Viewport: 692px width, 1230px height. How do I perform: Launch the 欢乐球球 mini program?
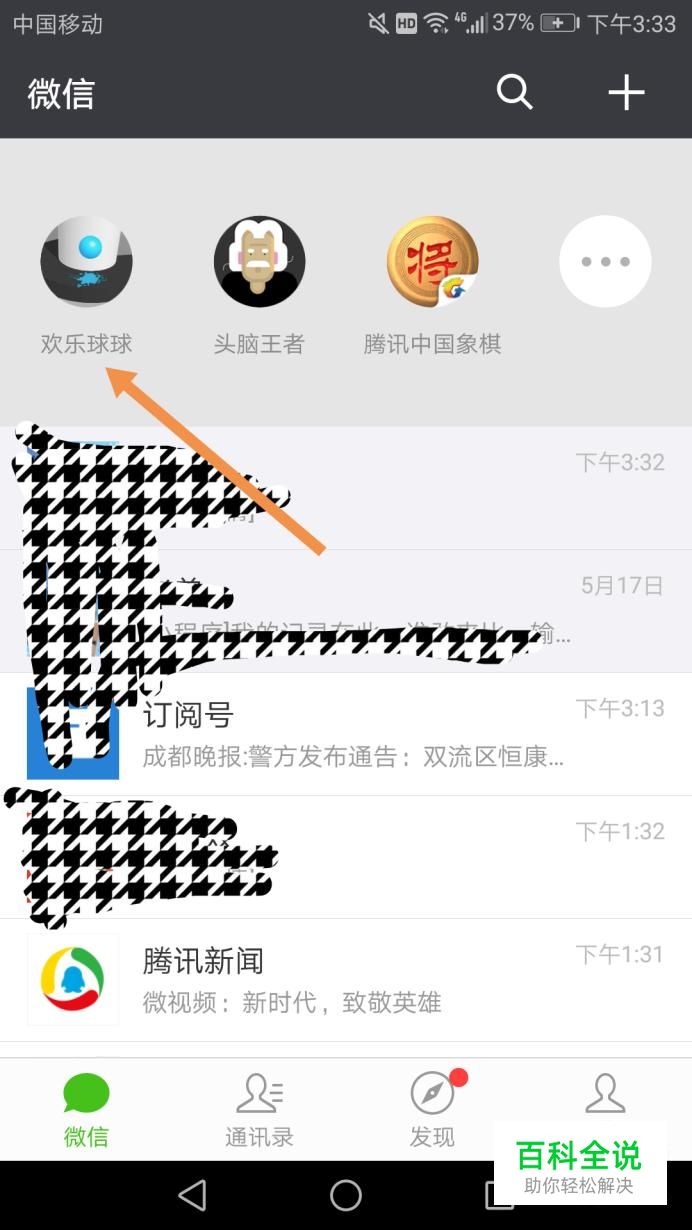[x=86, y=262]
